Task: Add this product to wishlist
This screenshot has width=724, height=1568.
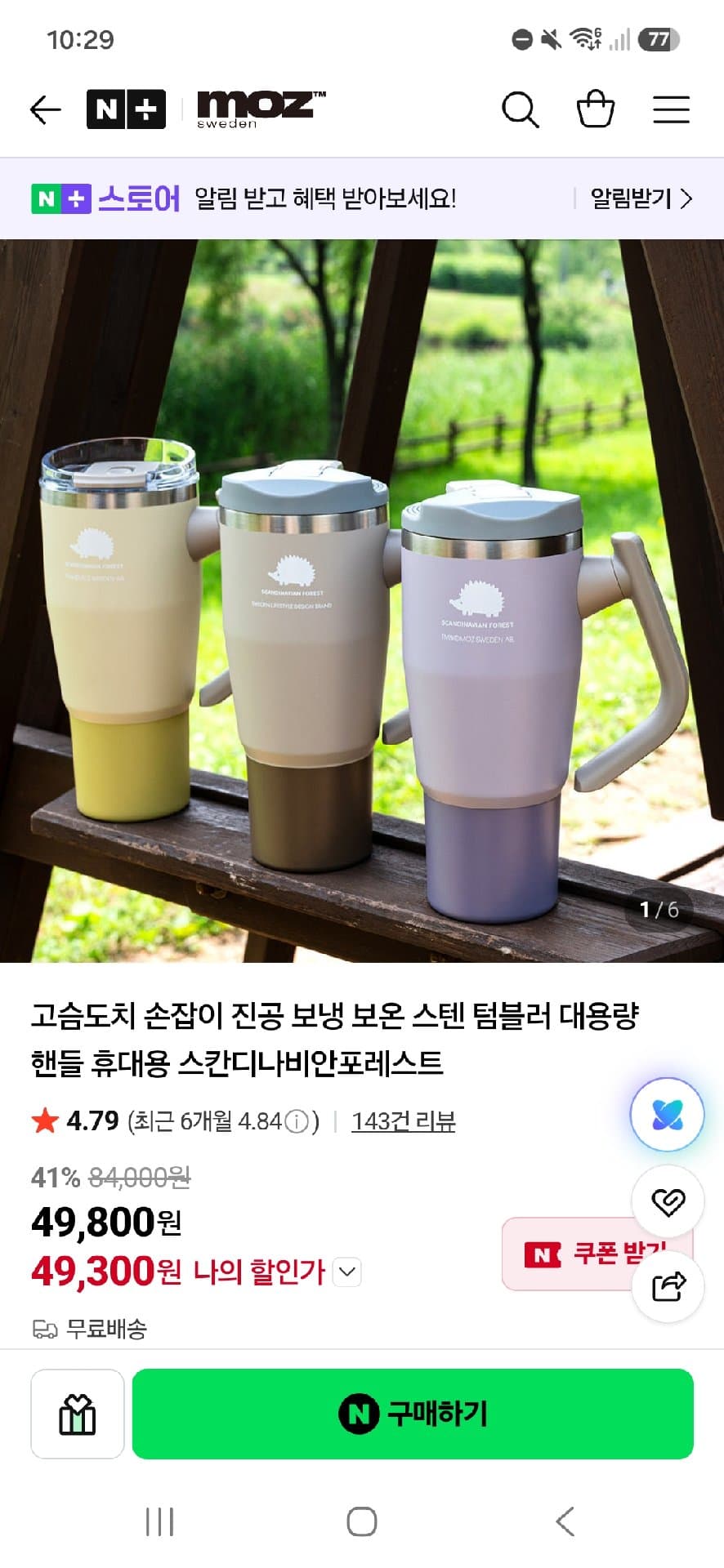Action: click(x=668, y=1201)
